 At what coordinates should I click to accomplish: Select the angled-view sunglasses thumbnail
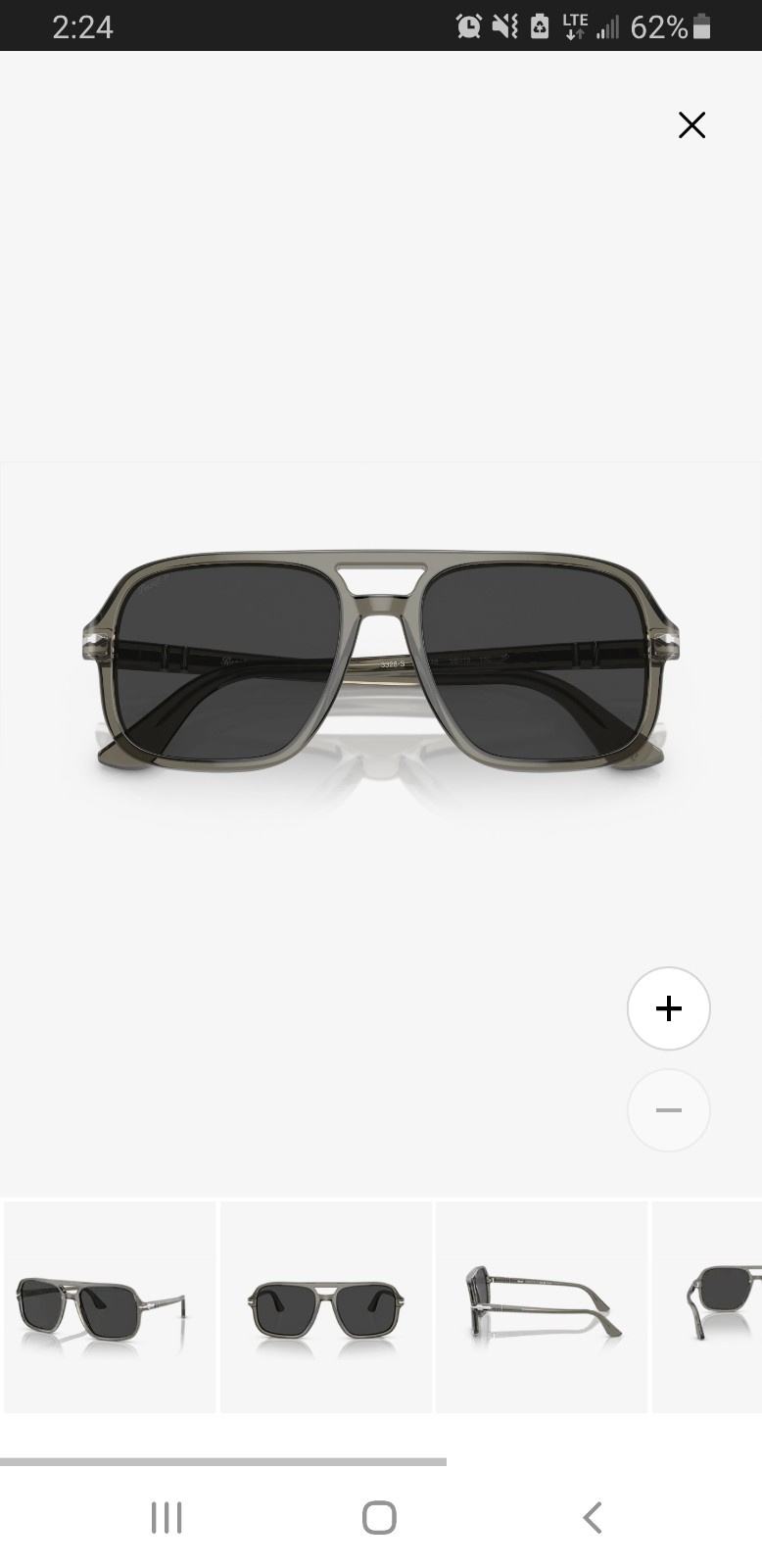pyautogui.click(x=110, y=1307)
